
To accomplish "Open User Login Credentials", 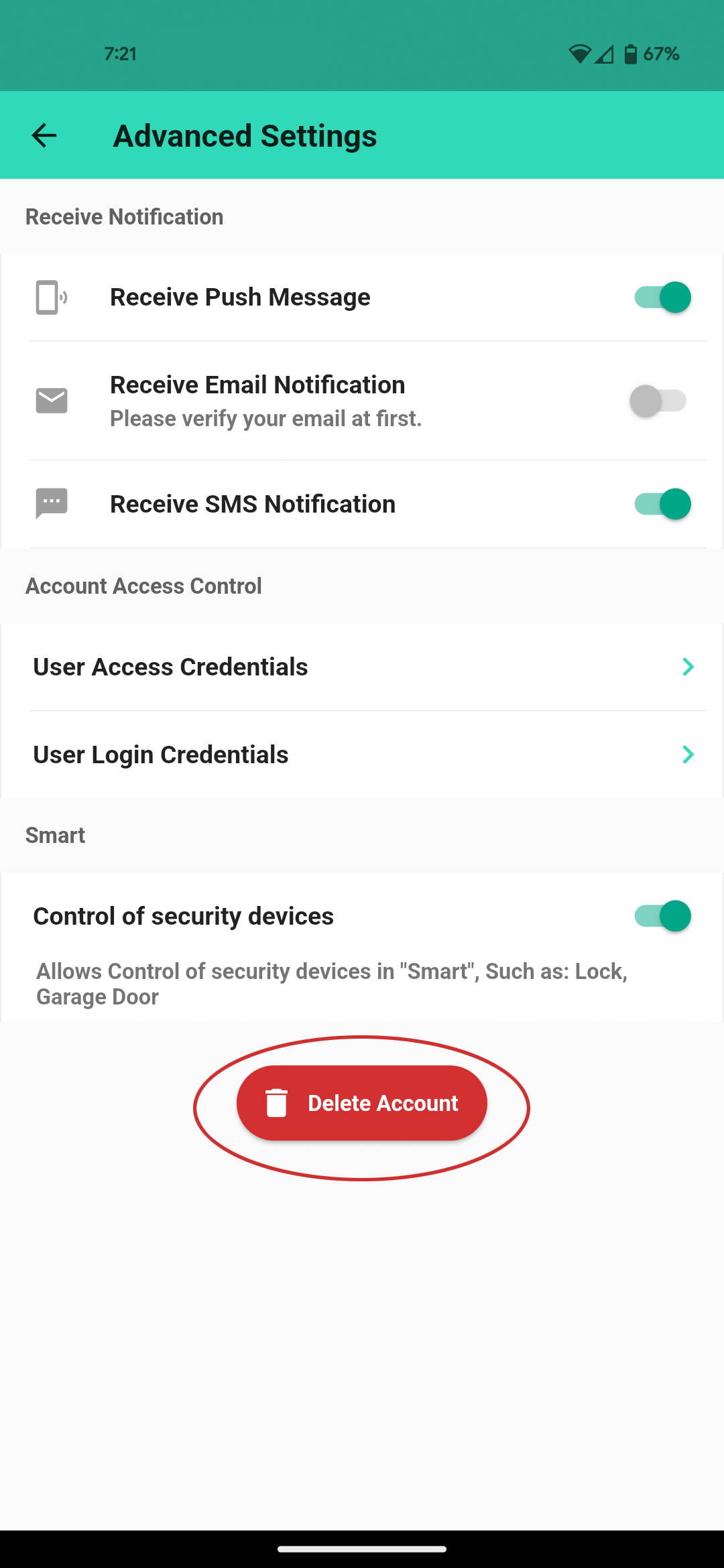I will click(362, 755).
